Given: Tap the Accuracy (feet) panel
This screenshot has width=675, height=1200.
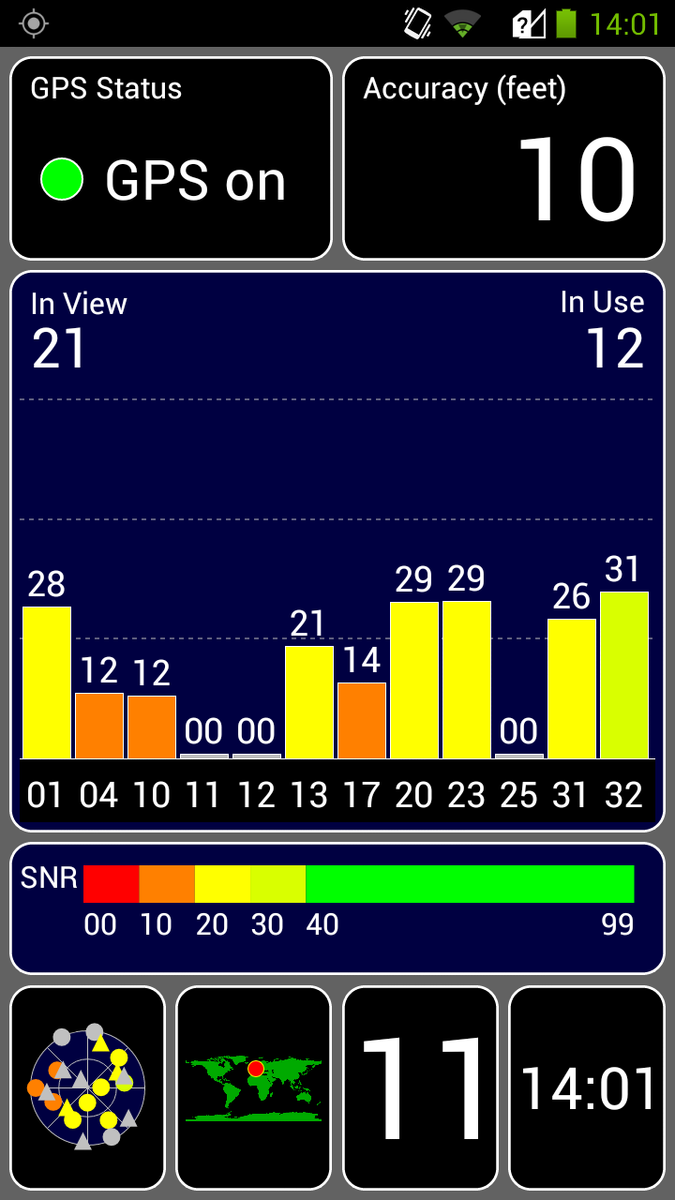Looking at the screenshot, I should 504,158.
